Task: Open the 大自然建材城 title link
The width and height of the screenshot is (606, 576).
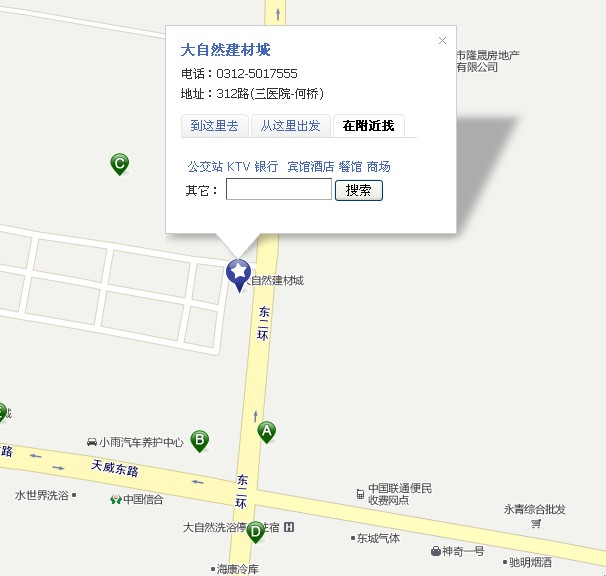Action: (x=225, y=49)
